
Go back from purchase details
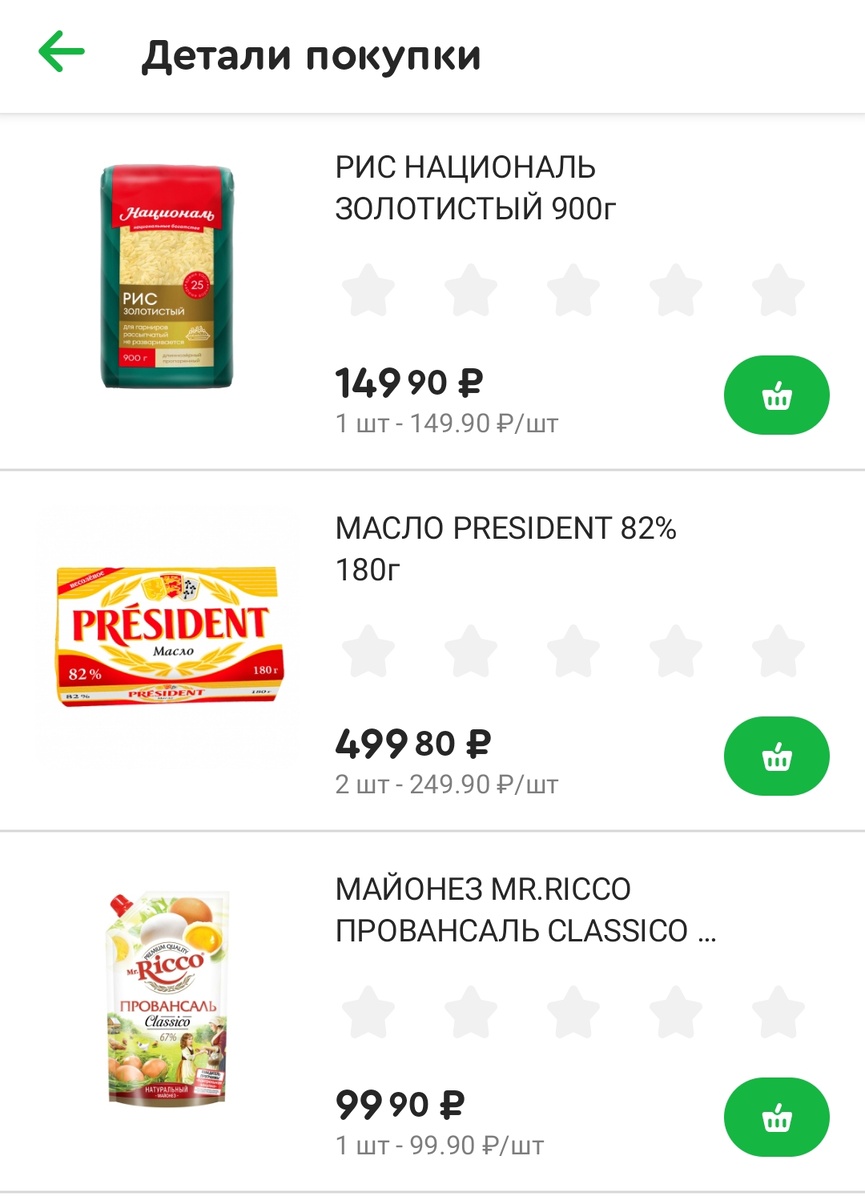61,53
